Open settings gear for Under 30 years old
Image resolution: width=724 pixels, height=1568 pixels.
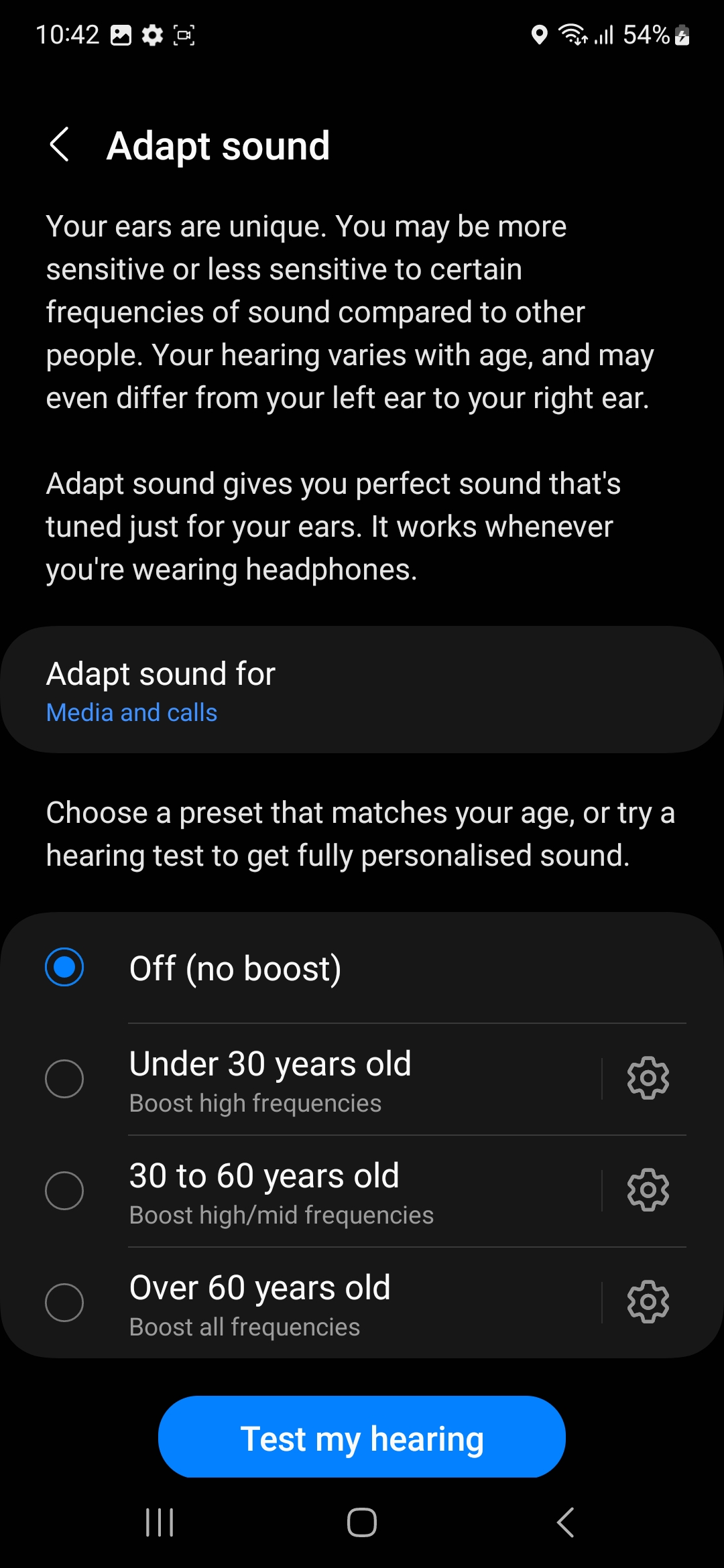(x=648, y=1078)
